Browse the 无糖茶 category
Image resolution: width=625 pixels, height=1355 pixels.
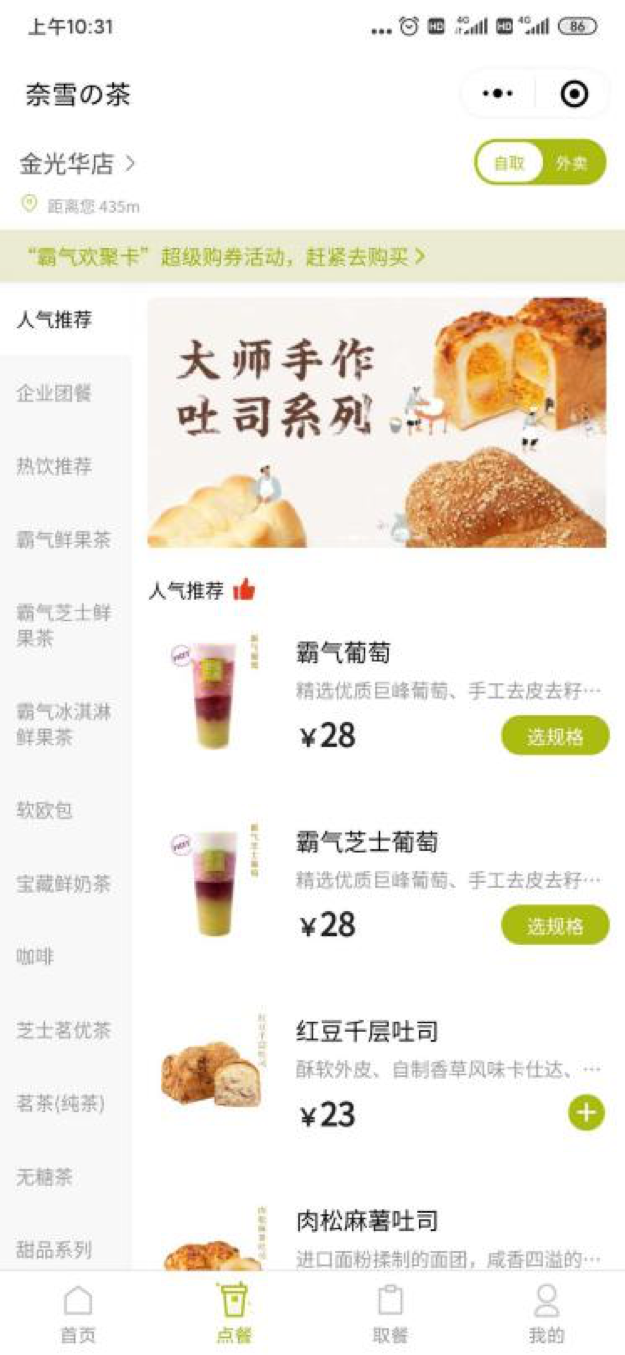pyautogui.click(x=45, y=1177)
